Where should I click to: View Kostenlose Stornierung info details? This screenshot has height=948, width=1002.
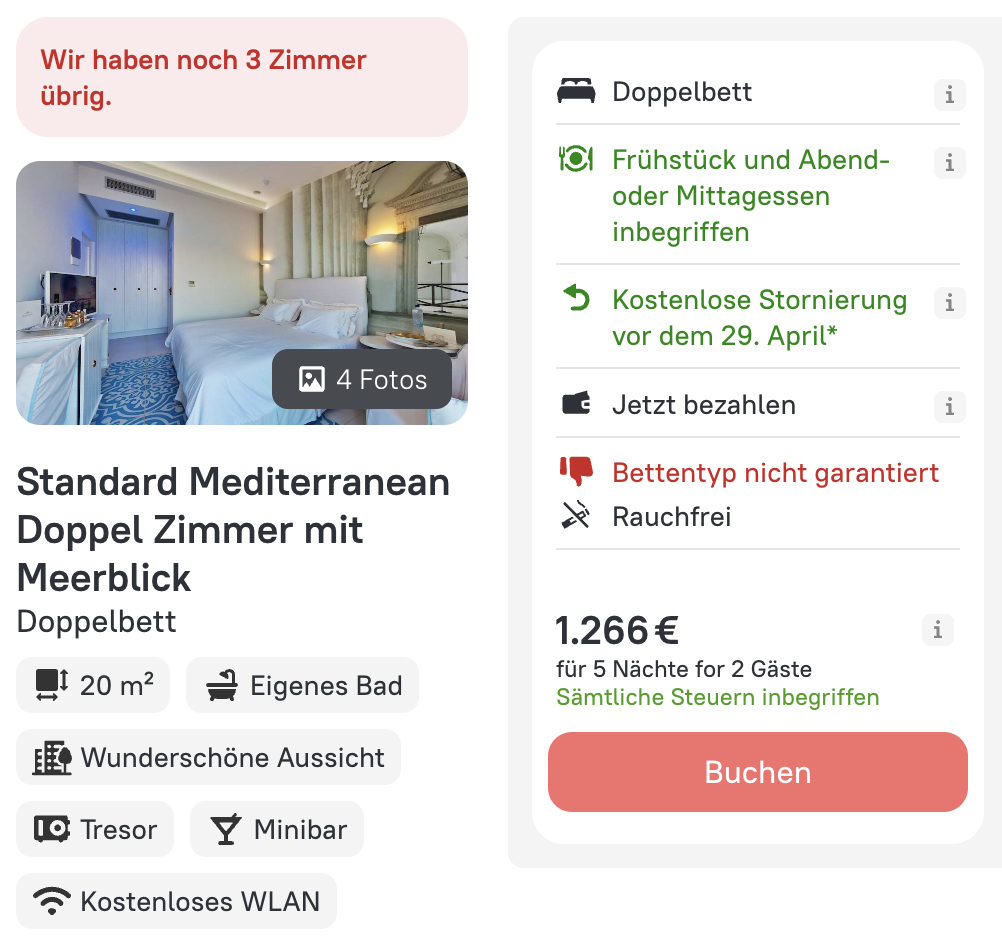pos(949,302)
